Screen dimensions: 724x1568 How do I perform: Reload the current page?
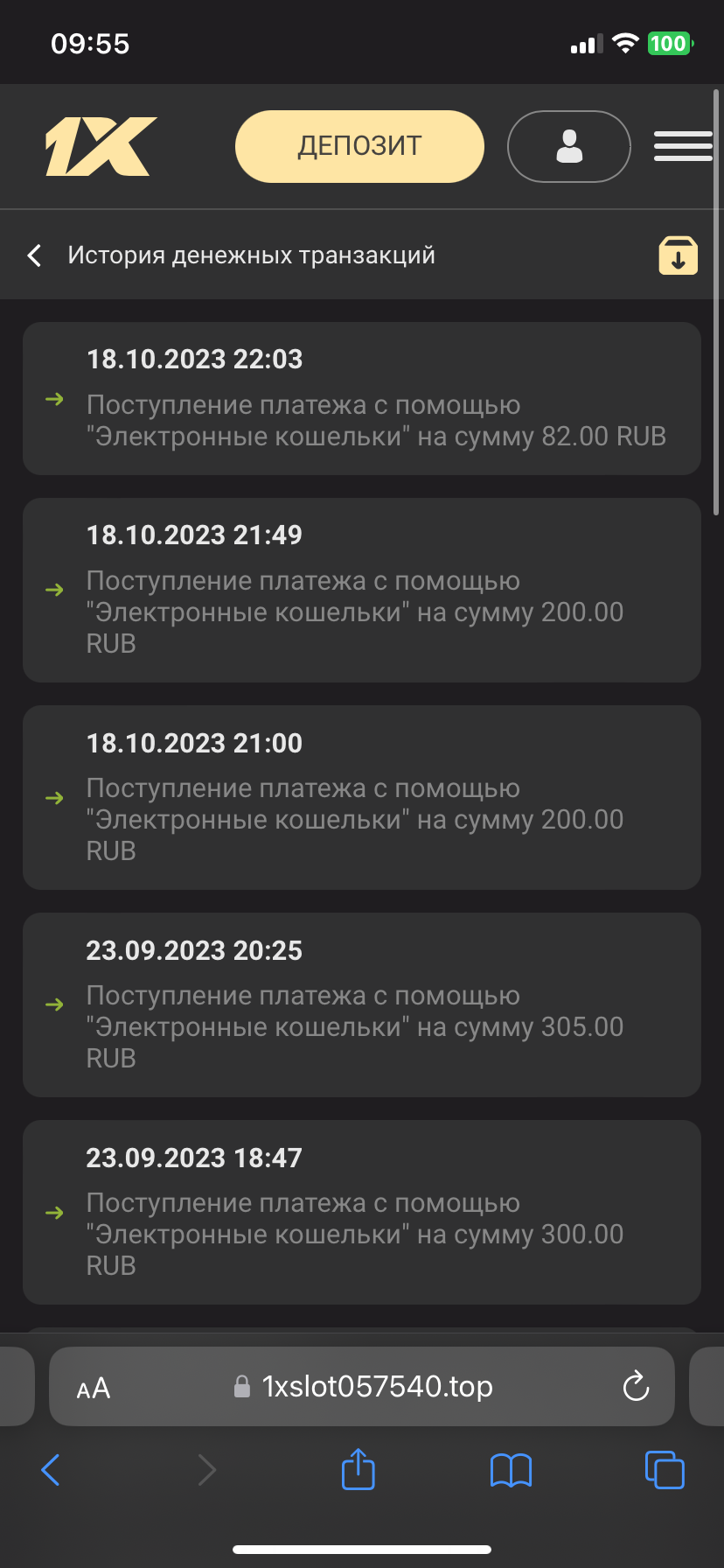636,1386
